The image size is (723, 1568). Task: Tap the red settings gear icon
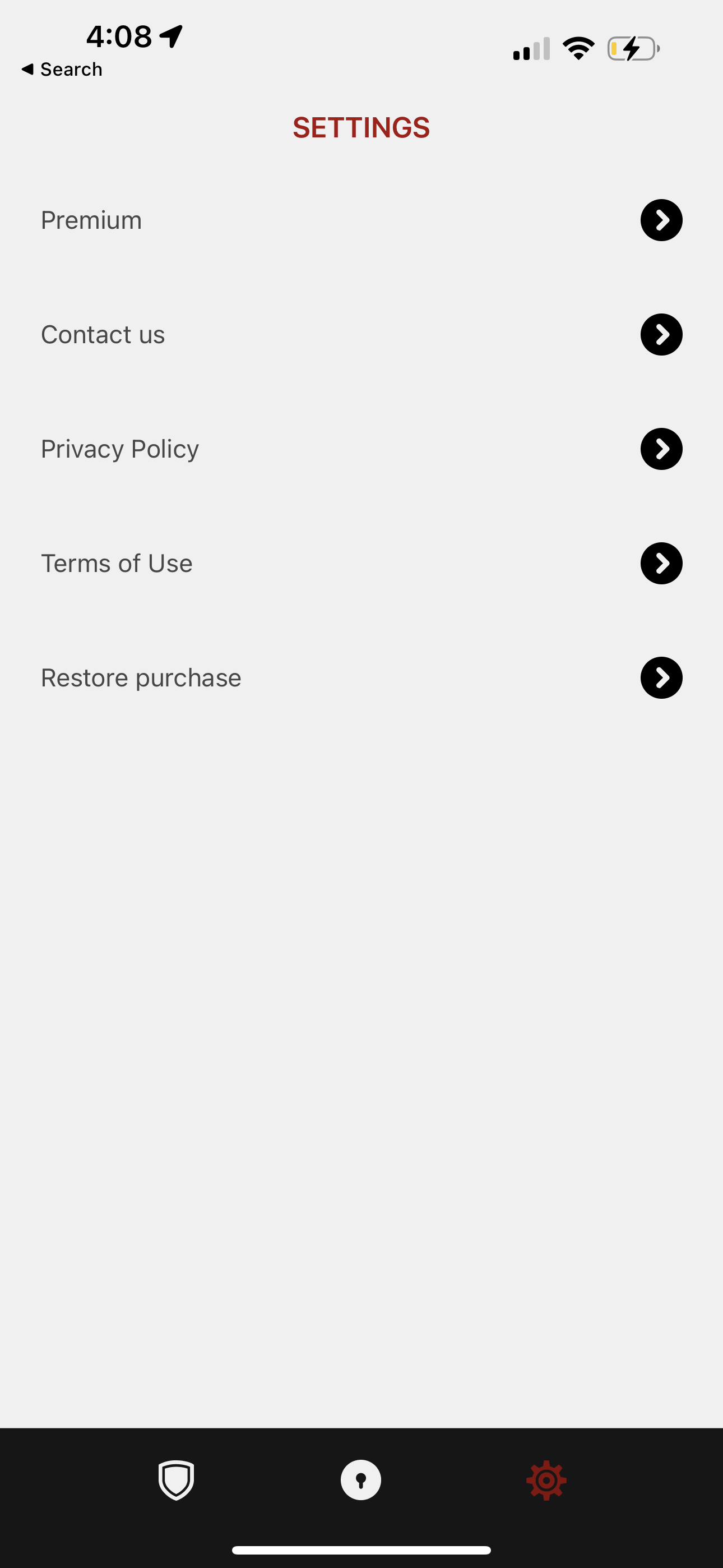(x=546, y=1481)
